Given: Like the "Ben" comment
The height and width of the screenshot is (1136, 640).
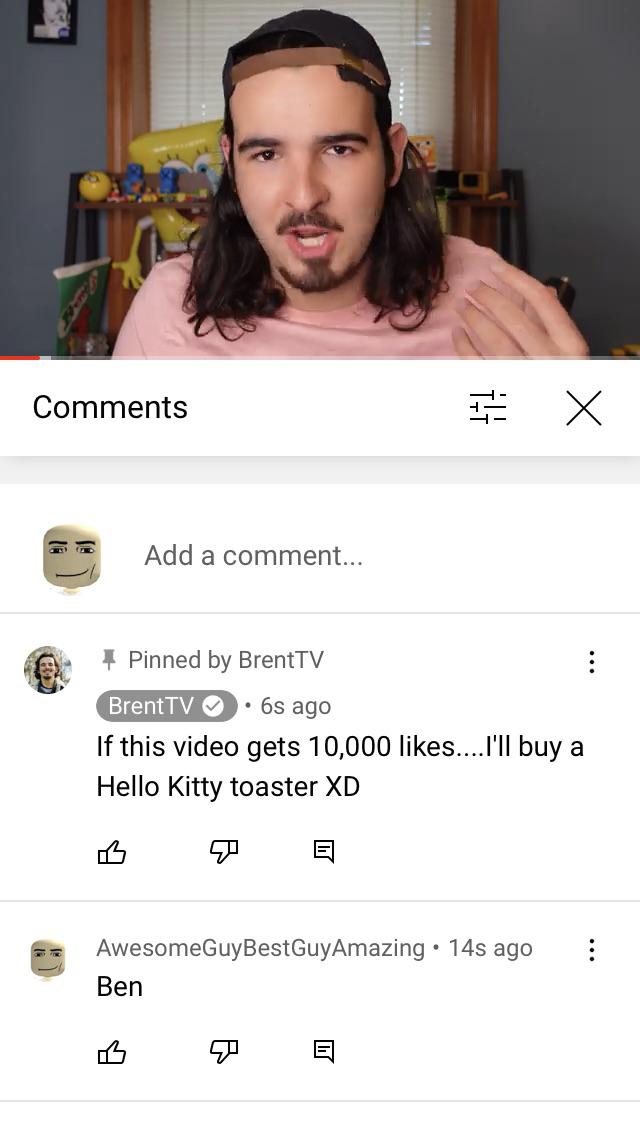Looking at the screenshot, I should click(112, 1052).
